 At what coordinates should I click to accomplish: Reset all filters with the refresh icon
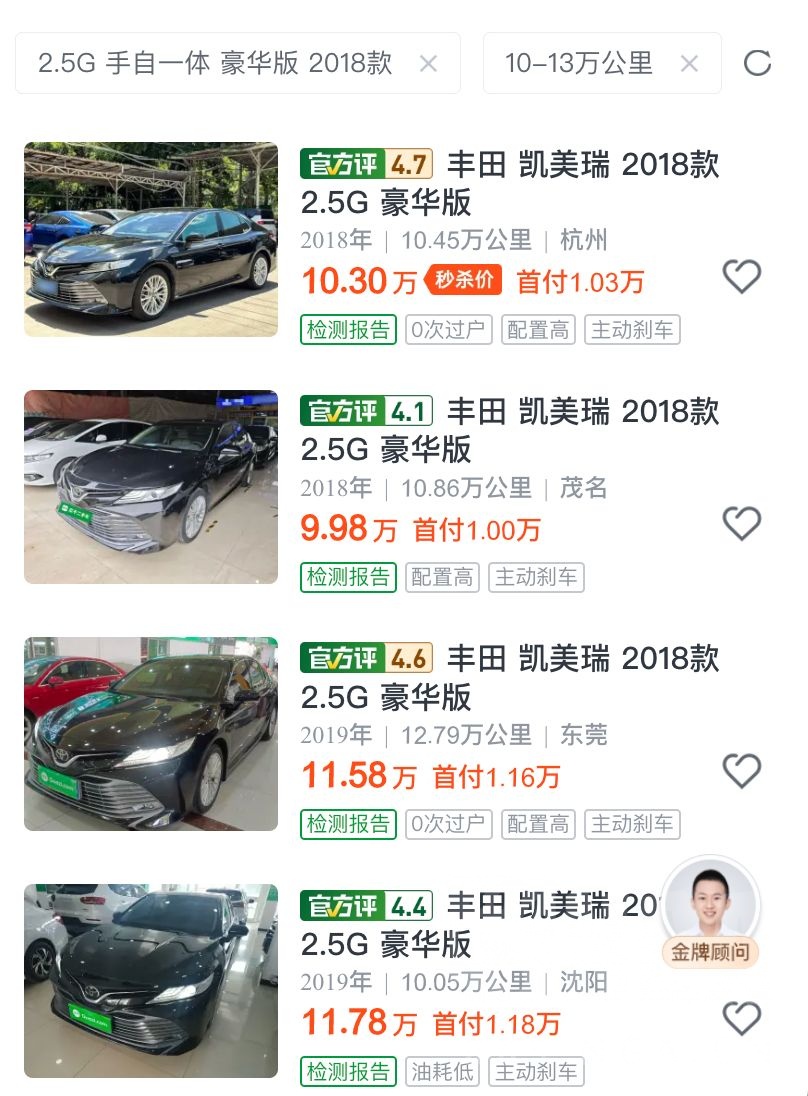[758, 64]
